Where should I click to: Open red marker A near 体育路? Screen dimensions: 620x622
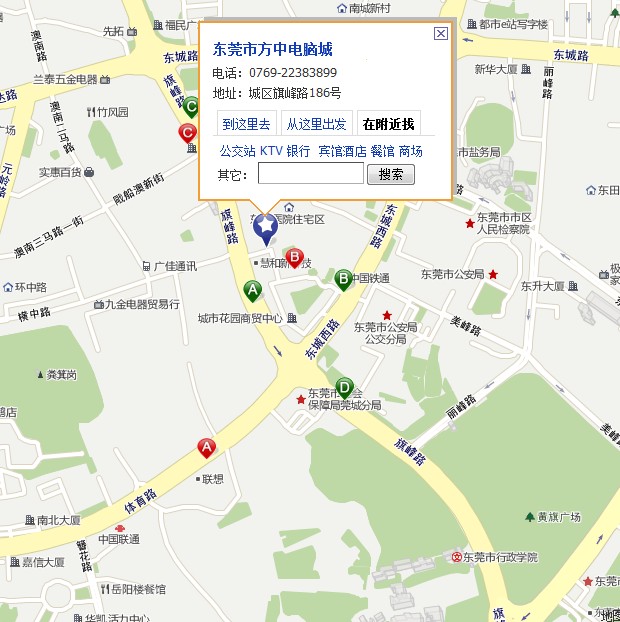206,448
